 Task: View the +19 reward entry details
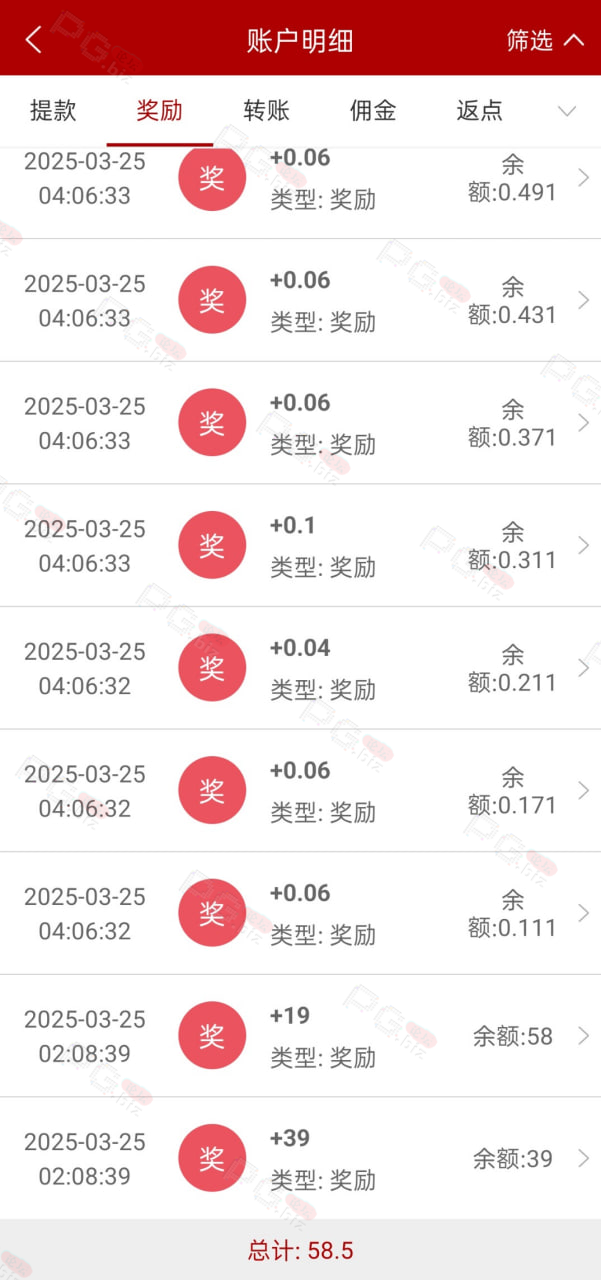click(300, 1036)
